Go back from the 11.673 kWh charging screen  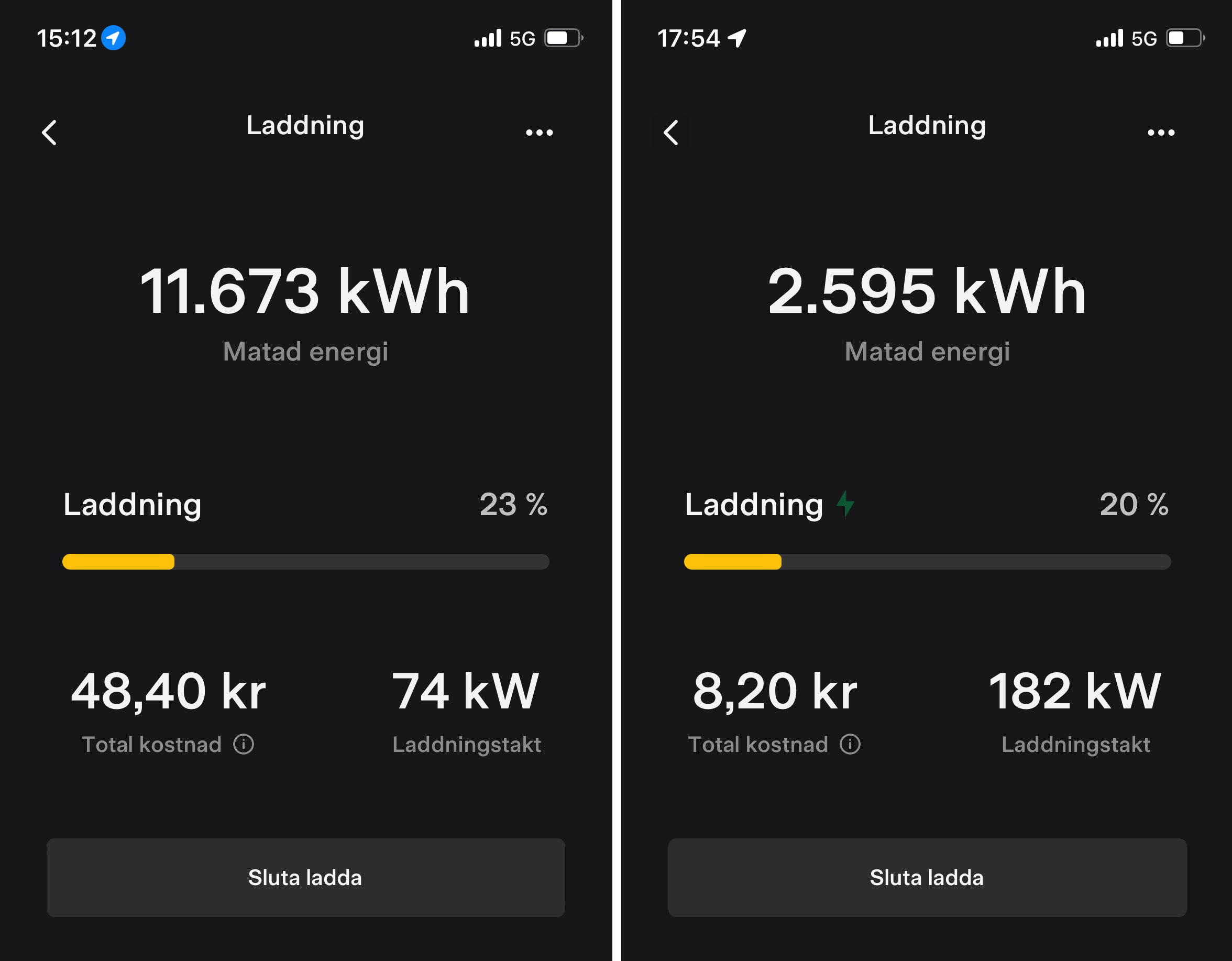click(50, 133)
